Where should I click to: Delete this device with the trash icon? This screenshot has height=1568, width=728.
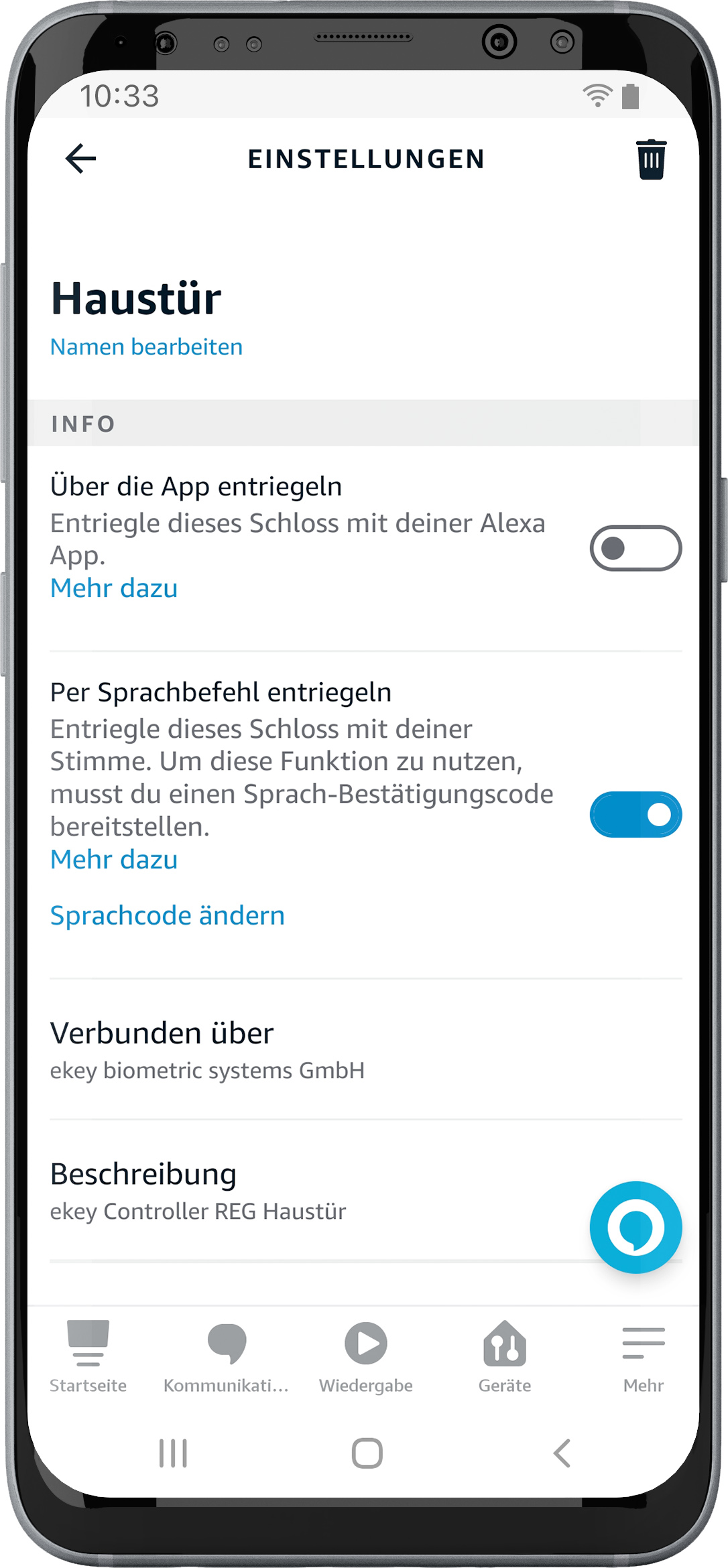tap(651, 159)
